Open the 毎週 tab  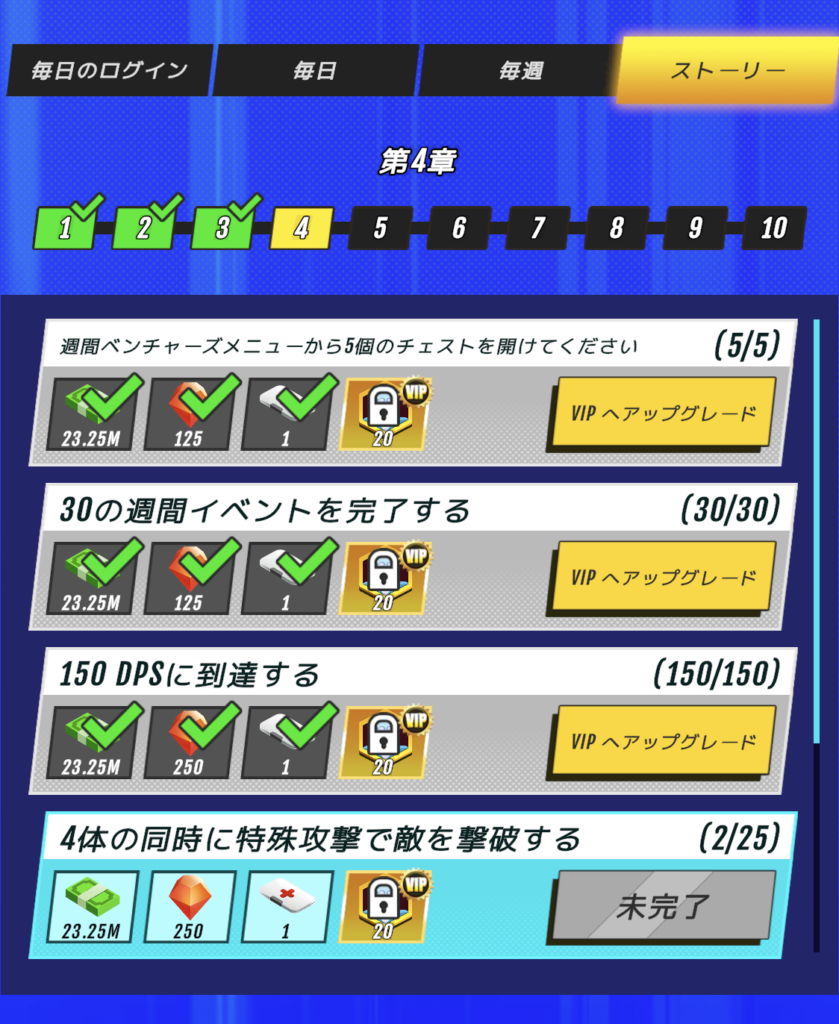click(x=519, y=70)
